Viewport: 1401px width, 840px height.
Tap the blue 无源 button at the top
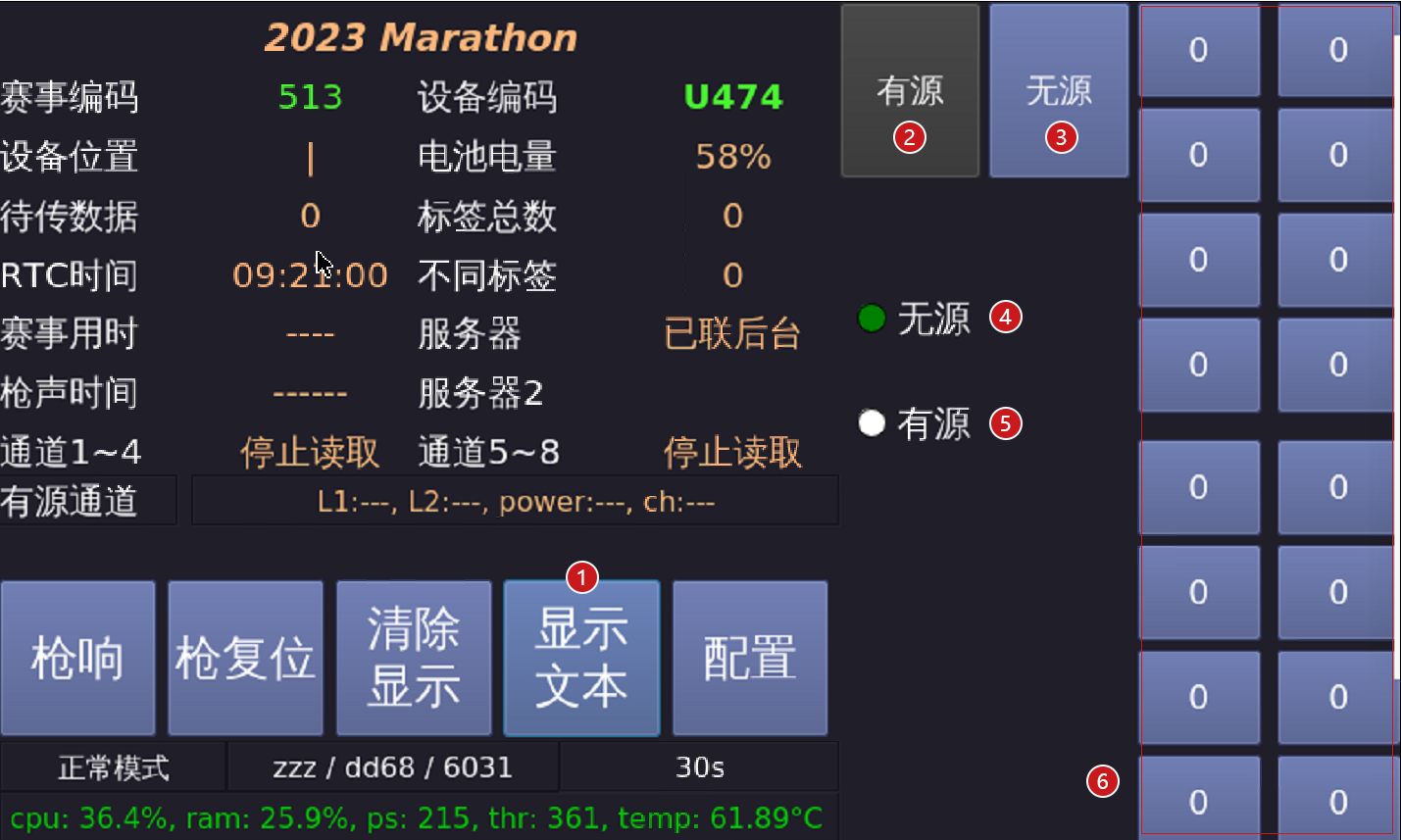(x=1059, y=90)
